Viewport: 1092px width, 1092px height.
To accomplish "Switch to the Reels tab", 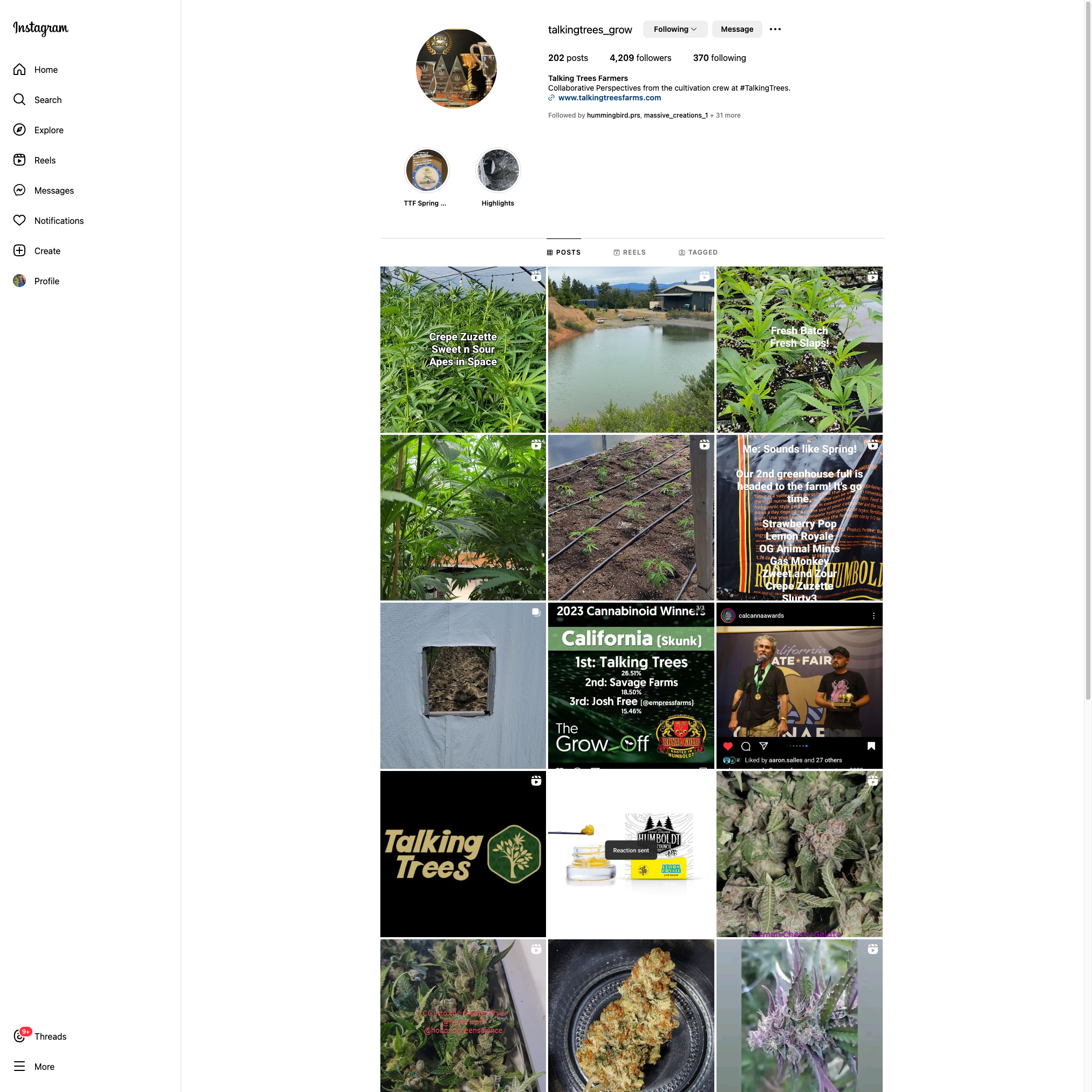I will point(629,252).
